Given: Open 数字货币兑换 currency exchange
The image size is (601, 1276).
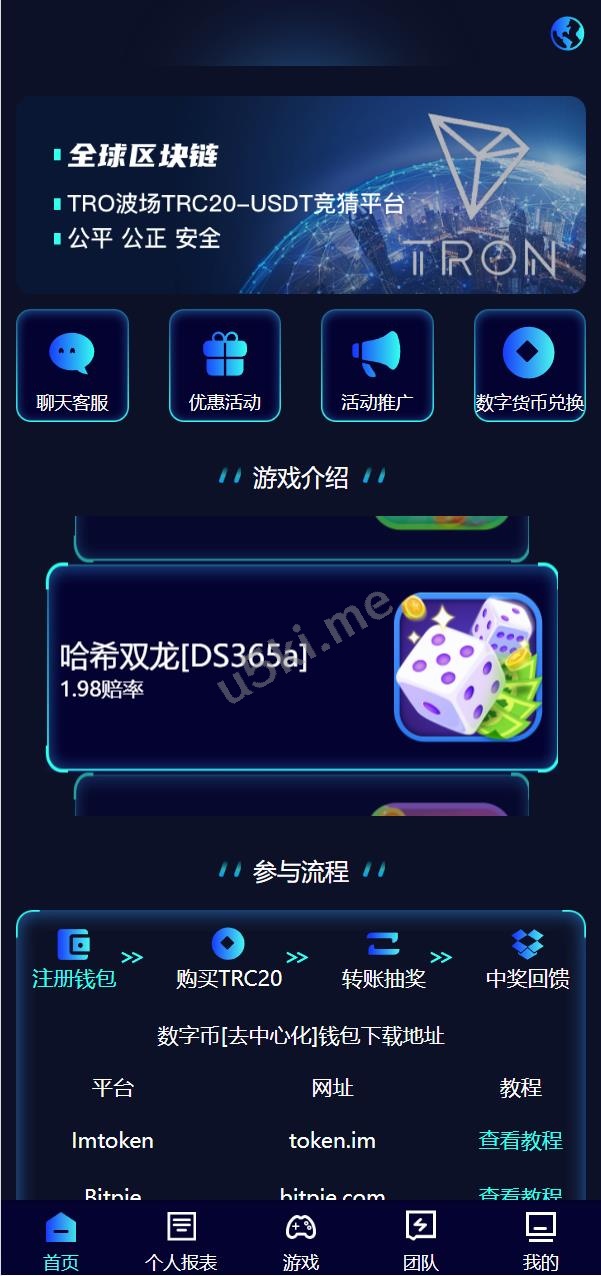Looking at the screenshot, I should (529, 366).
